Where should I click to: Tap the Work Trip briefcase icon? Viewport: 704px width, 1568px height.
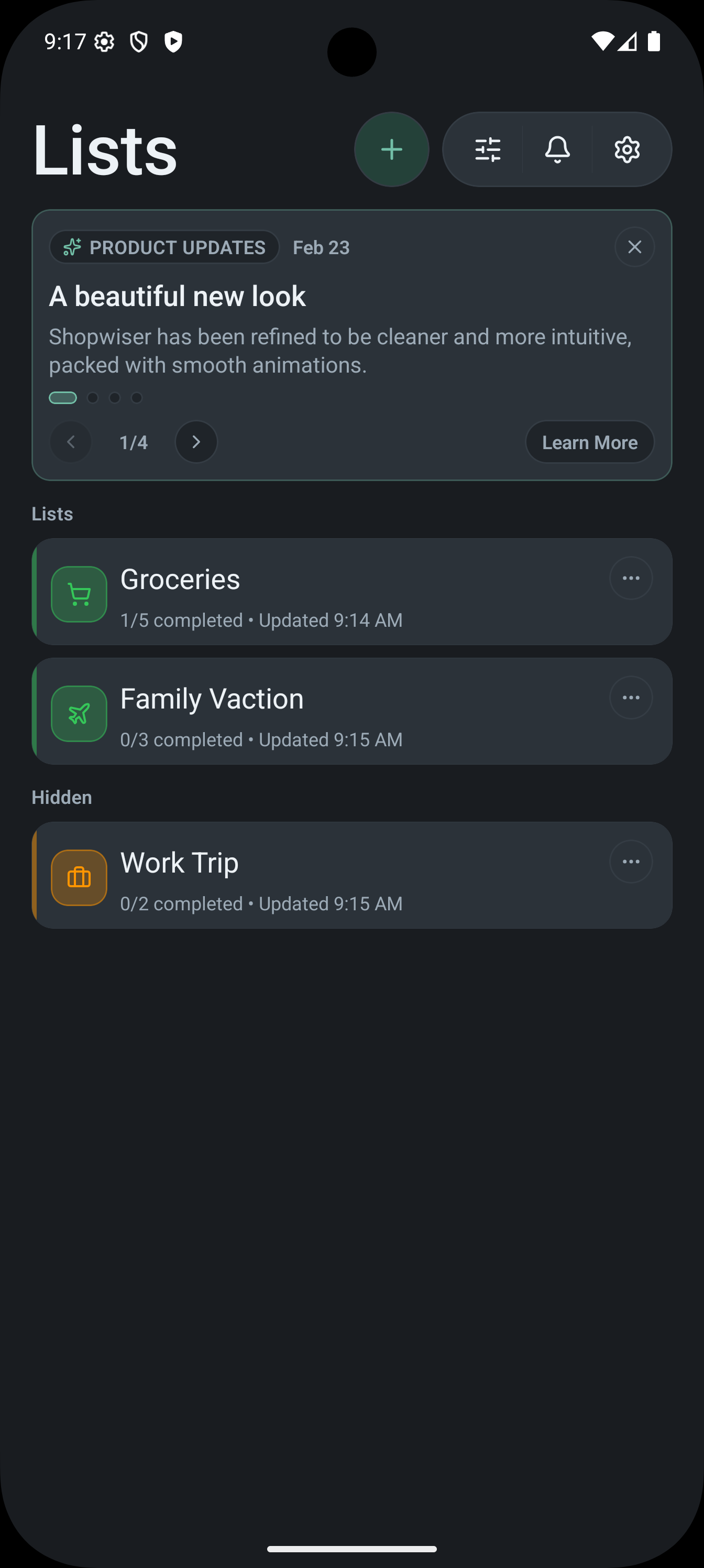pos(79,877)
